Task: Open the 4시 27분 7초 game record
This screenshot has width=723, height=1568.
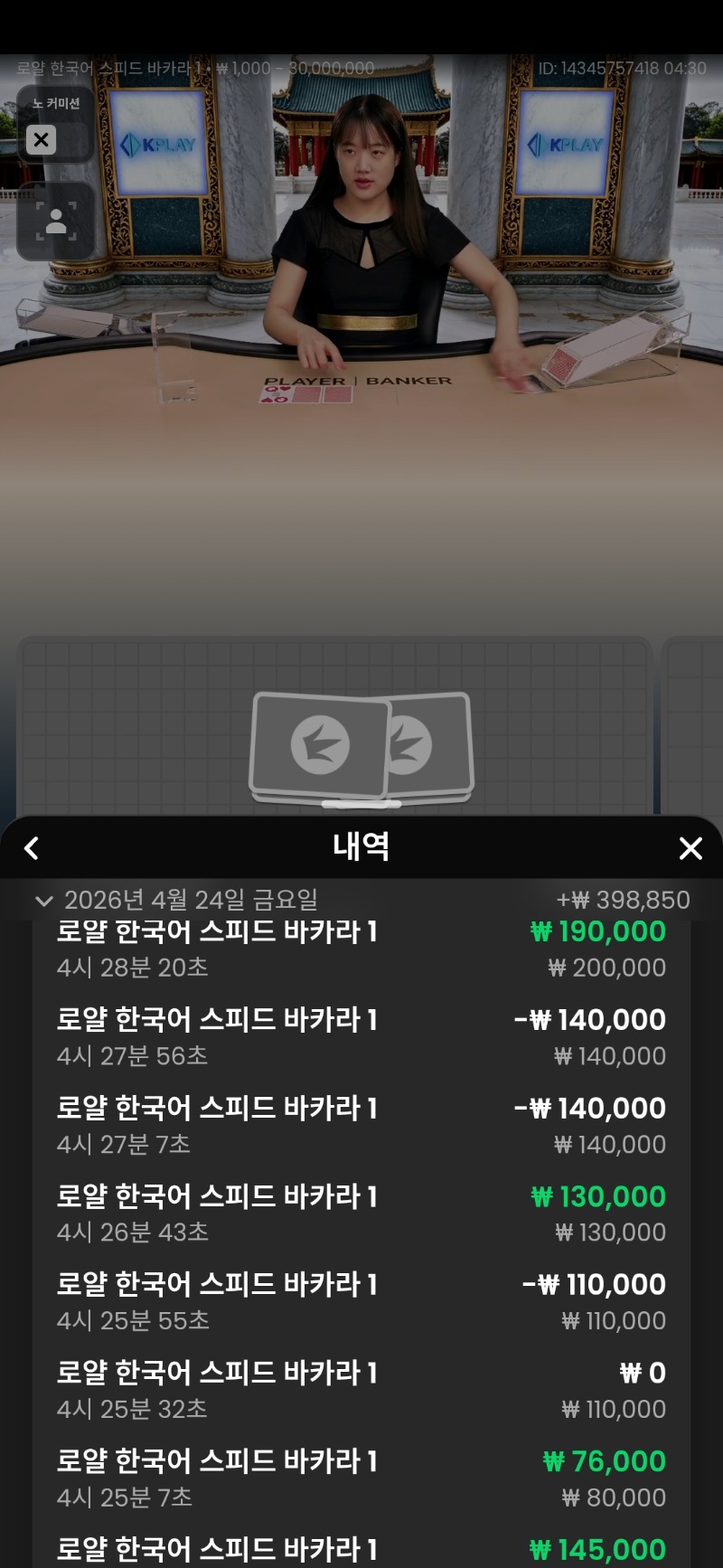Action: pos(361,1126)
